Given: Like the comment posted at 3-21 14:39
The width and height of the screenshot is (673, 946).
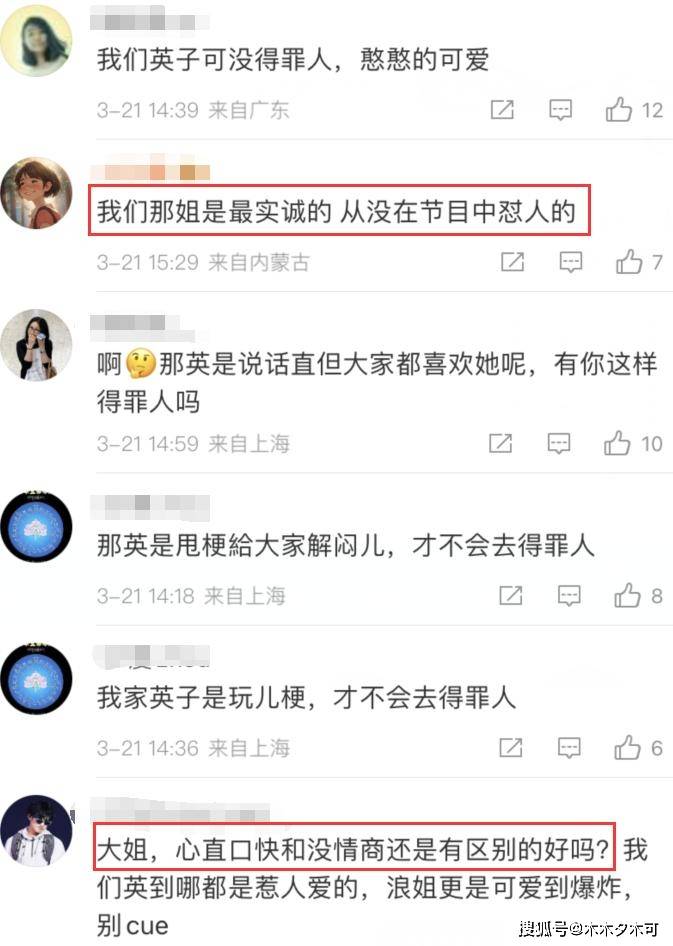Looking at the screenshot, I should (619, 110).
